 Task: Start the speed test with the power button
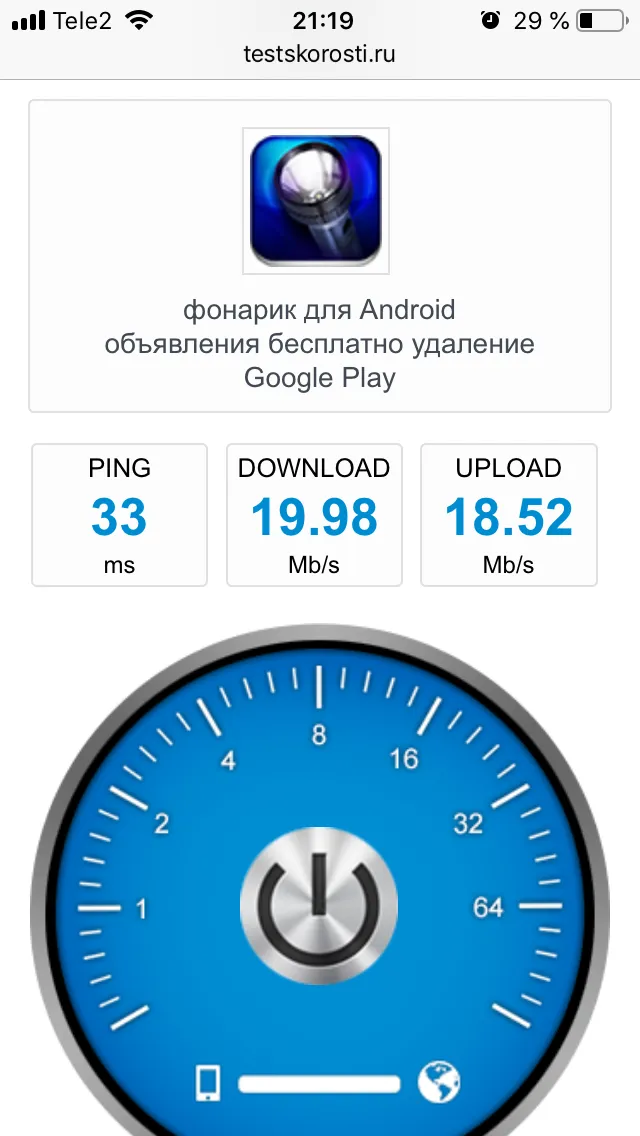(x=318, y=906)
